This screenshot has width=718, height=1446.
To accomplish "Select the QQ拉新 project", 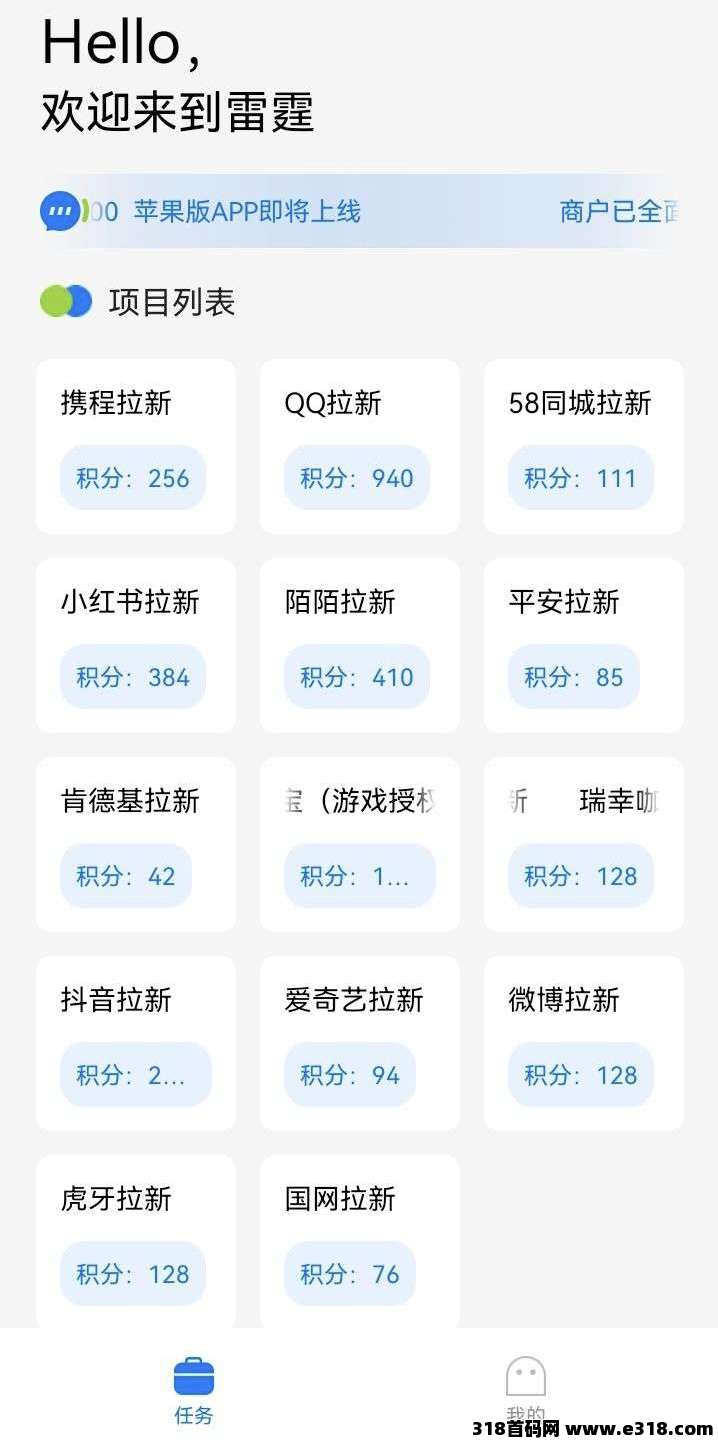I will click(360, 446).
